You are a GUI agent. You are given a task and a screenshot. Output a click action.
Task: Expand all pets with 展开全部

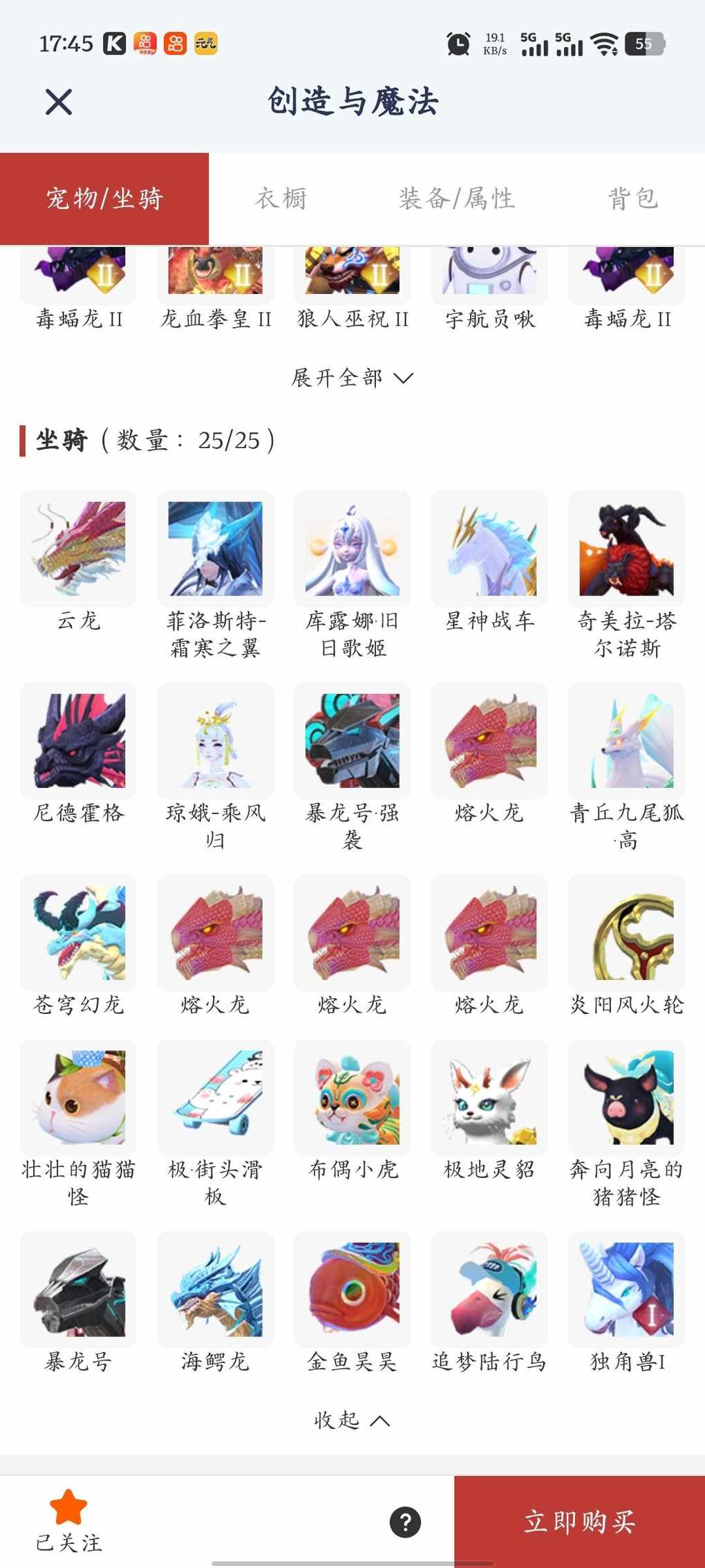click(351, 378)
